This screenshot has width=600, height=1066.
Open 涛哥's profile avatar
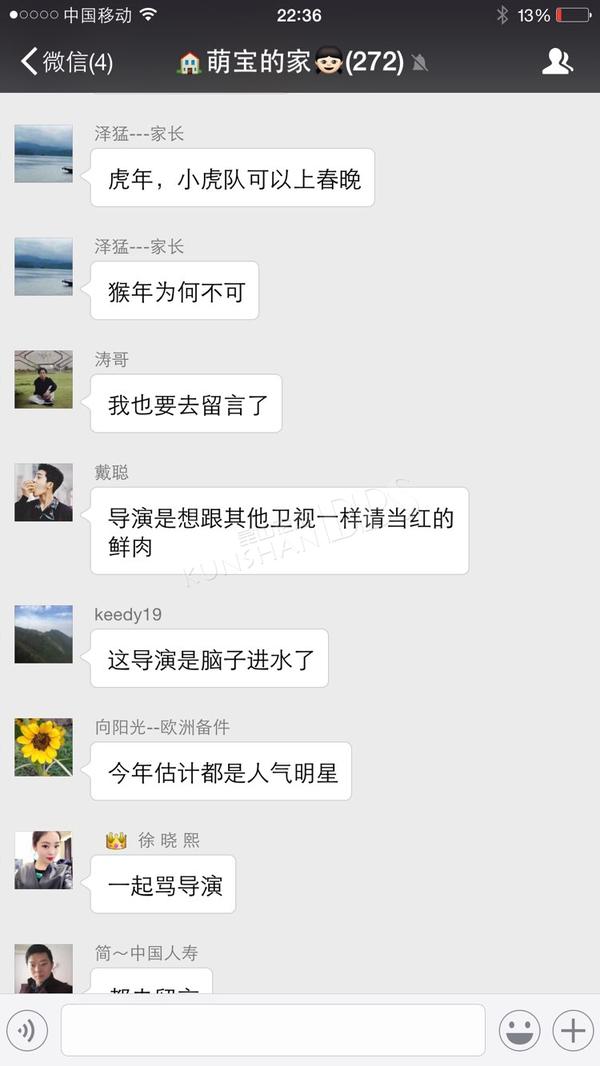coord(43,379)
